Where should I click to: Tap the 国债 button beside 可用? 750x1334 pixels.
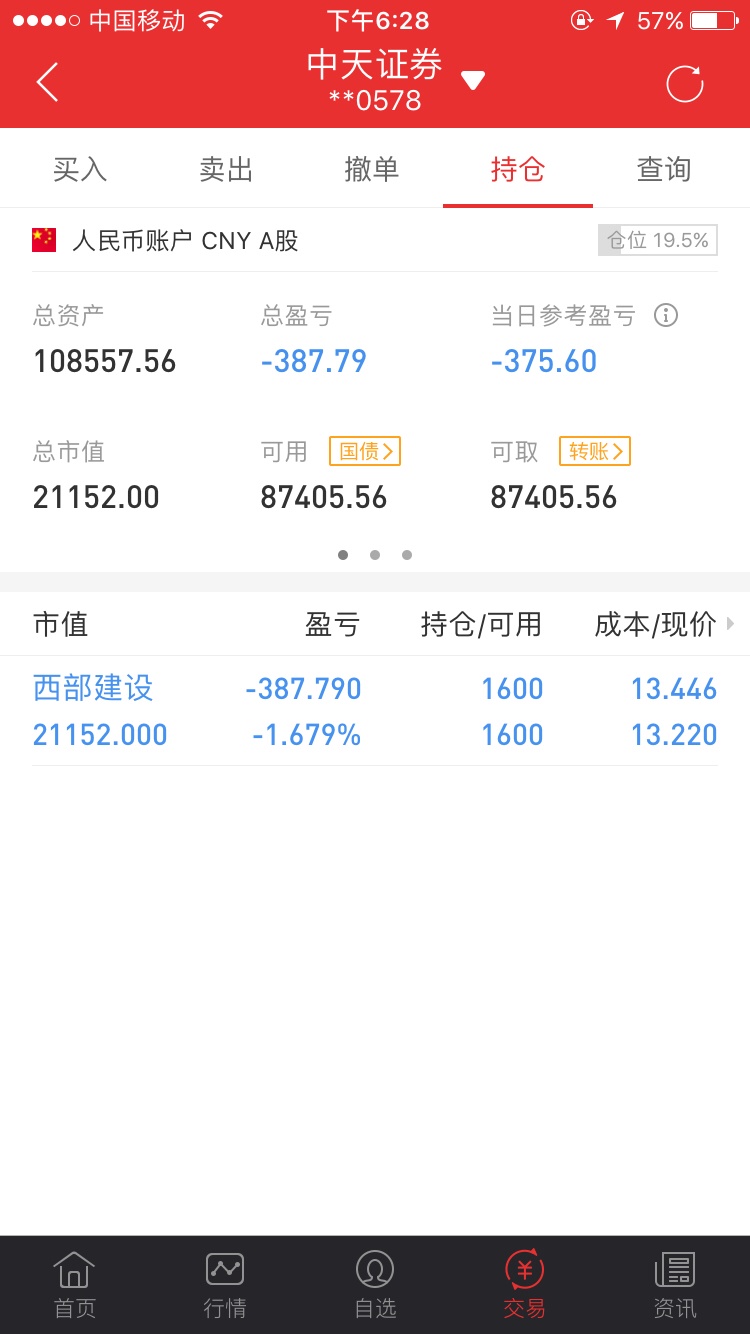pos(365,452)
